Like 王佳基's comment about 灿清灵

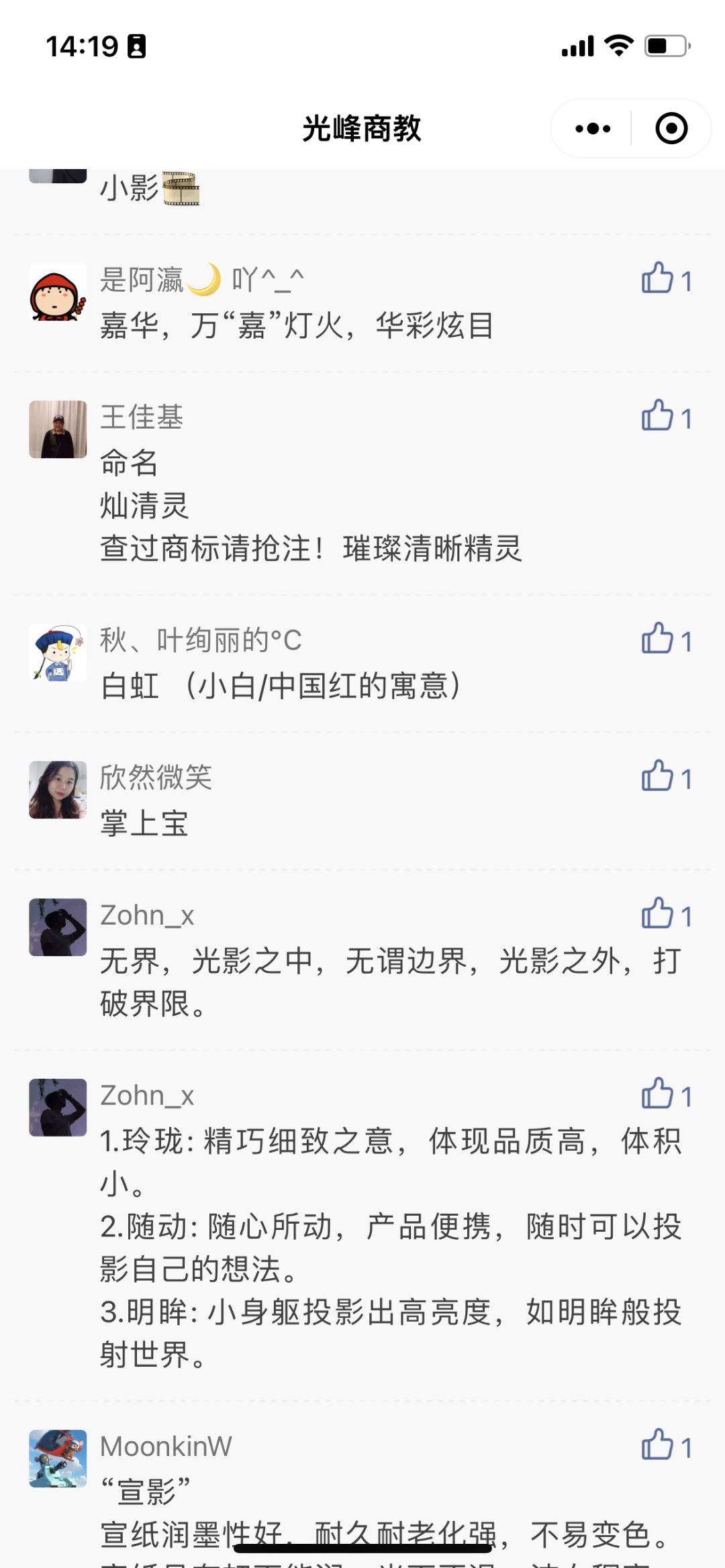tap(658, 417)
